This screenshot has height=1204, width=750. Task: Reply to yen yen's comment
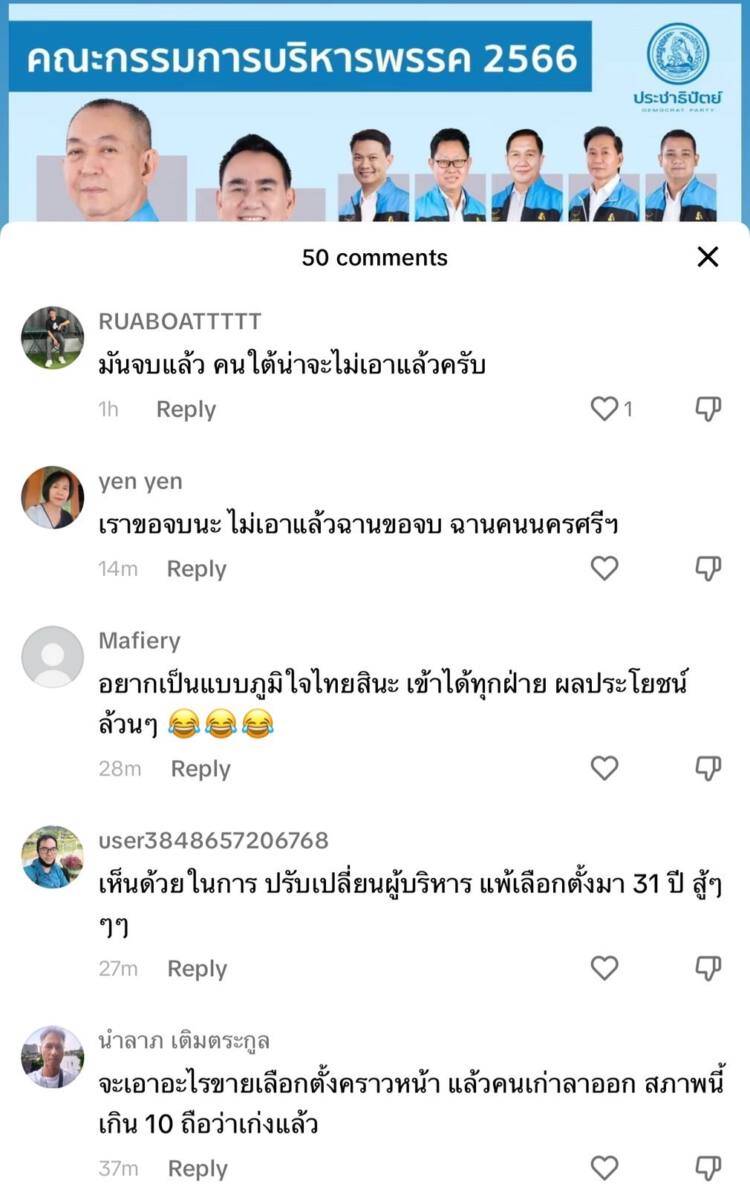click(x=196, y=568)
